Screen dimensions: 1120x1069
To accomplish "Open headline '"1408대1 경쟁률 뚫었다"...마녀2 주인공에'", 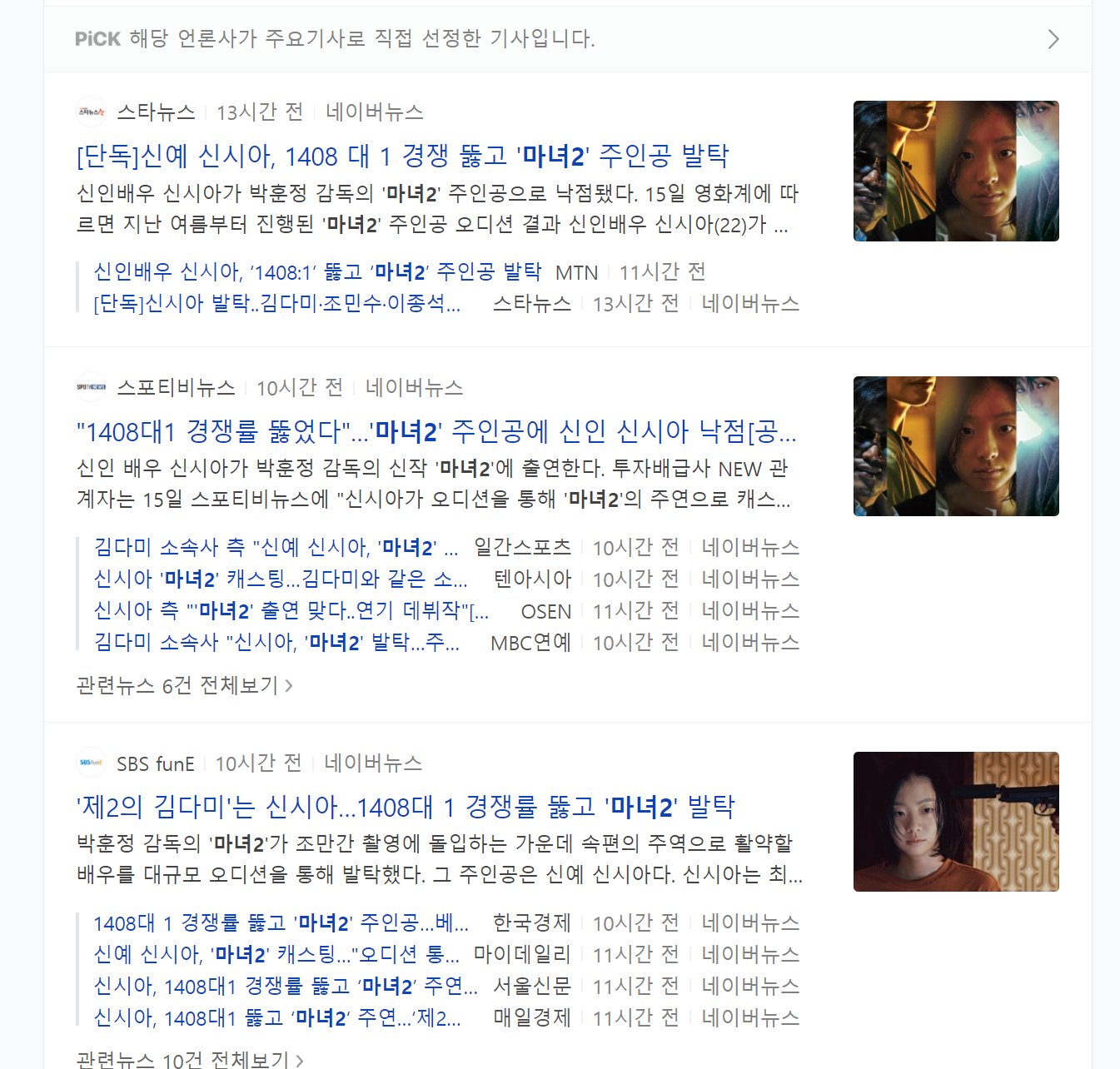I will [436, 431].
